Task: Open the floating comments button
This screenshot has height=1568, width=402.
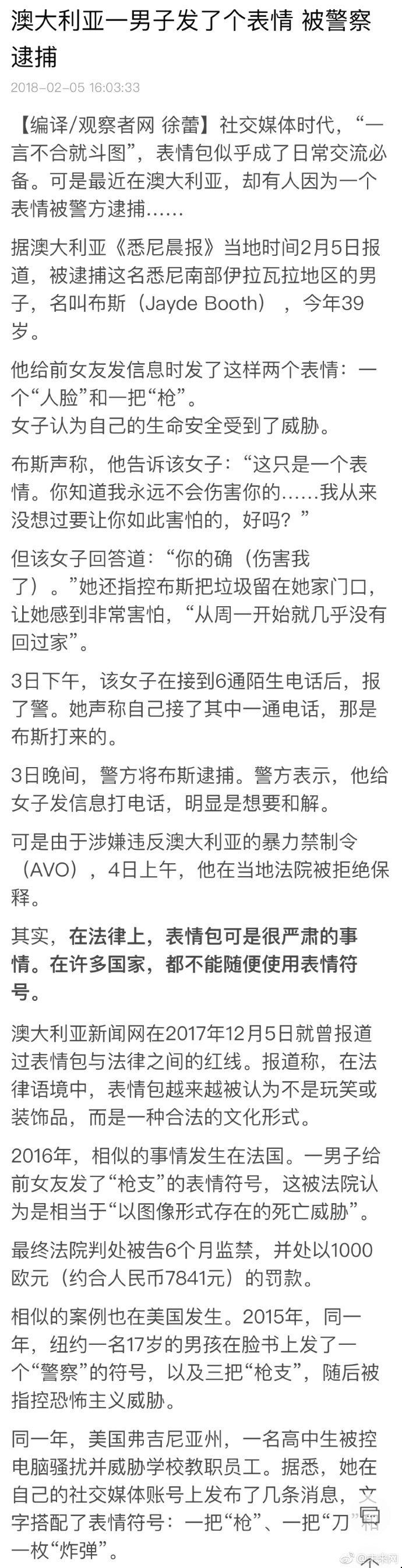Action: point(370,1515)
